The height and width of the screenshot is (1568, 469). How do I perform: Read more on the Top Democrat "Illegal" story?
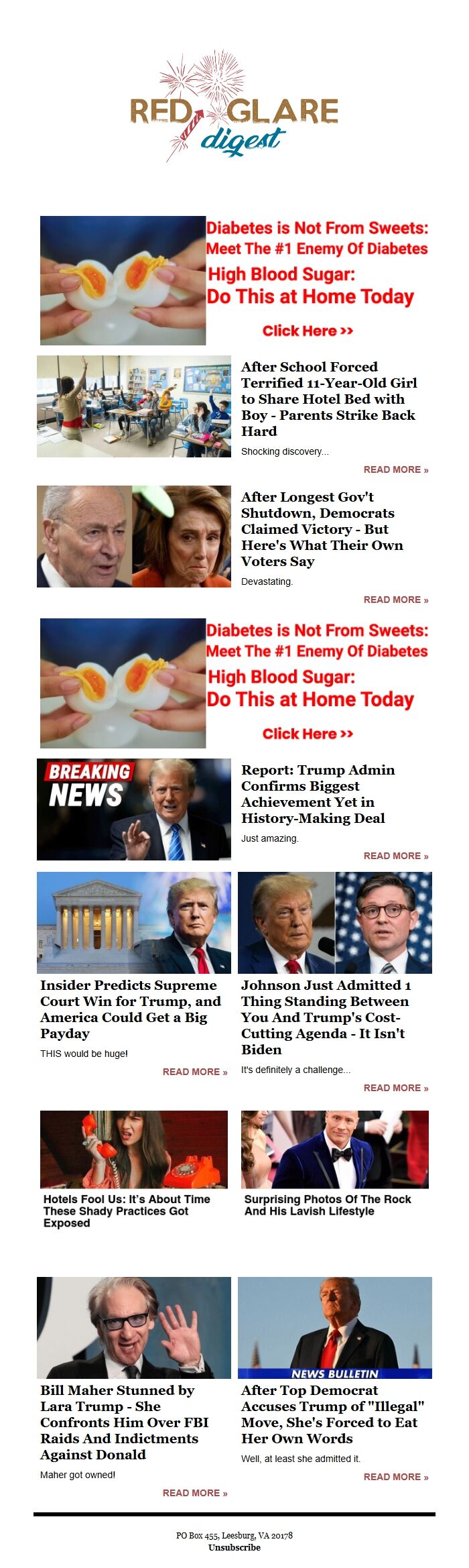pyautogui.click(x=395, y=1477)
